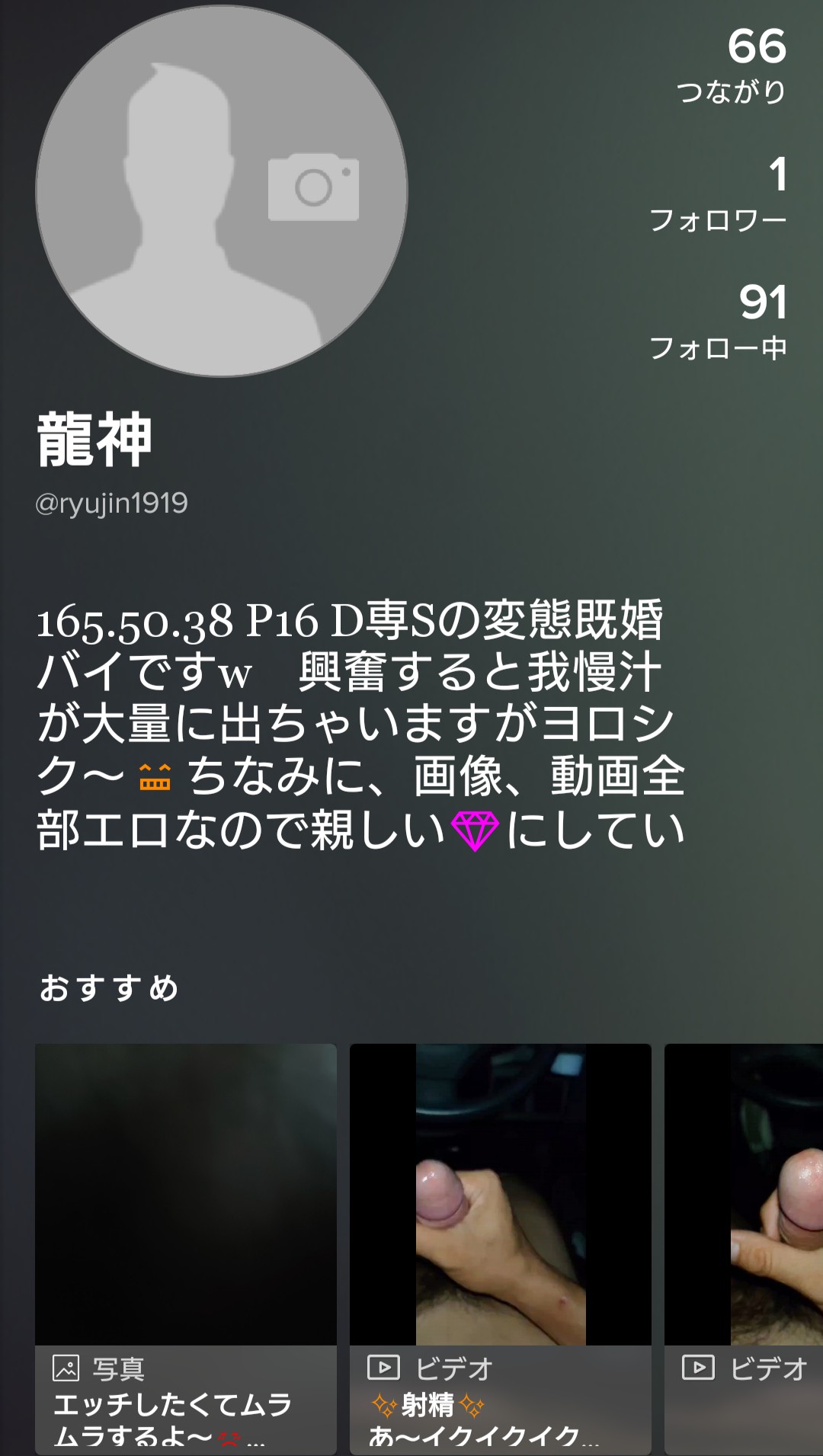Open the 91 フォロー中 following list
This screenshot has height=1456, width=823.
coord(718,322)
